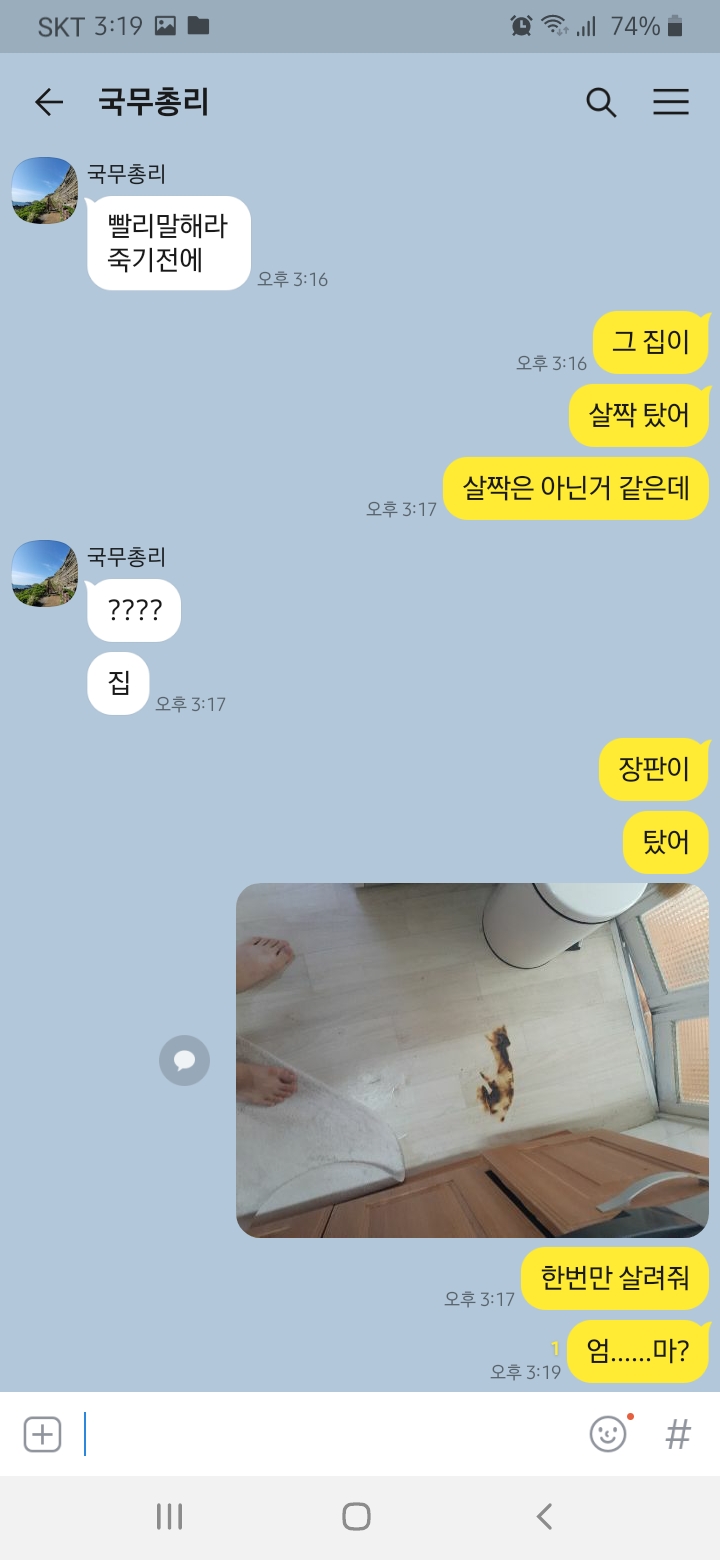720x1560 pixels.
Task: Focus the message input field
Action: pos(328,1434)
